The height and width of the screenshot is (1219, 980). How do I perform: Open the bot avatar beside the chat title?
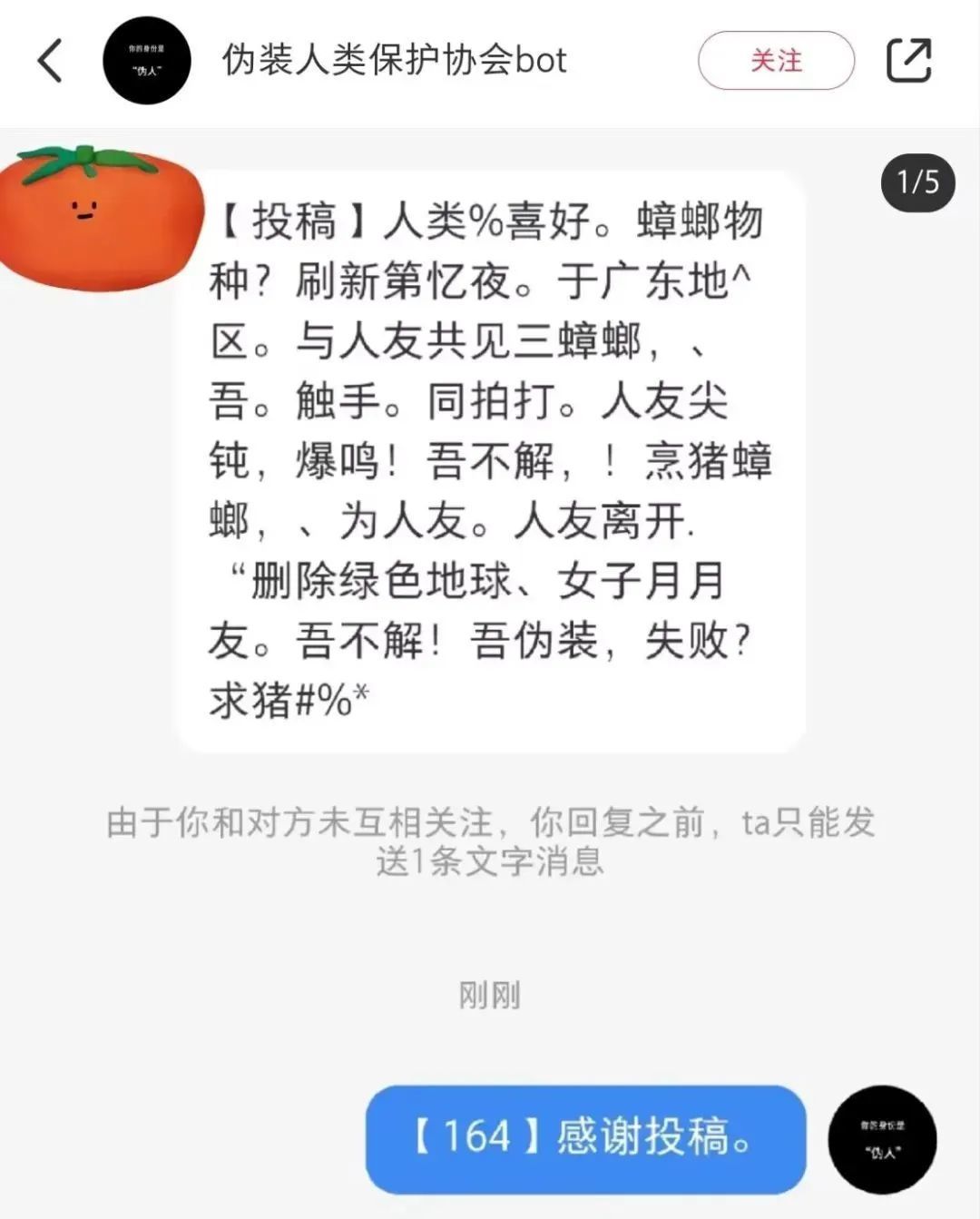coord(147,60)
